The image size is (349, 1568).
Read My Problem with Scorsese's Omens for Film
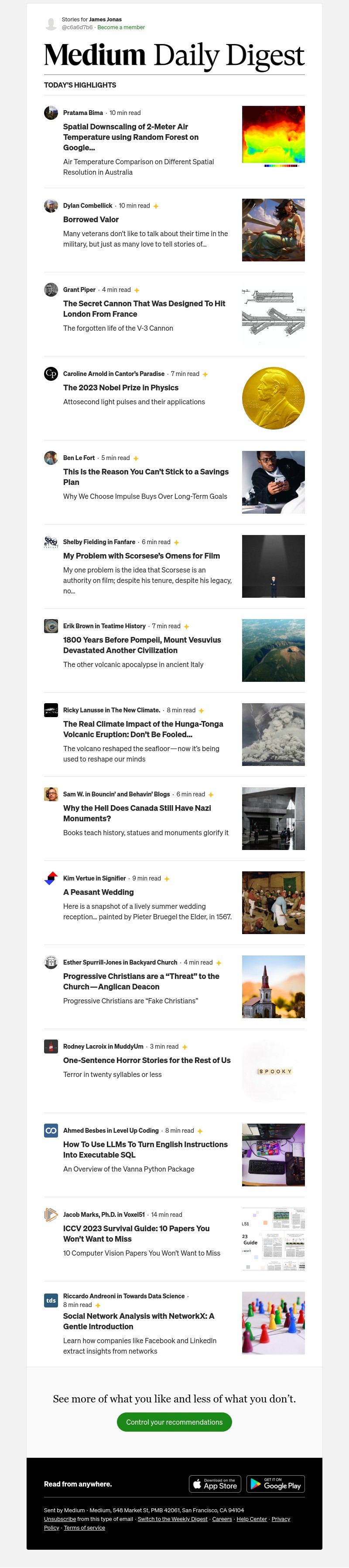[x=141, y=556]
